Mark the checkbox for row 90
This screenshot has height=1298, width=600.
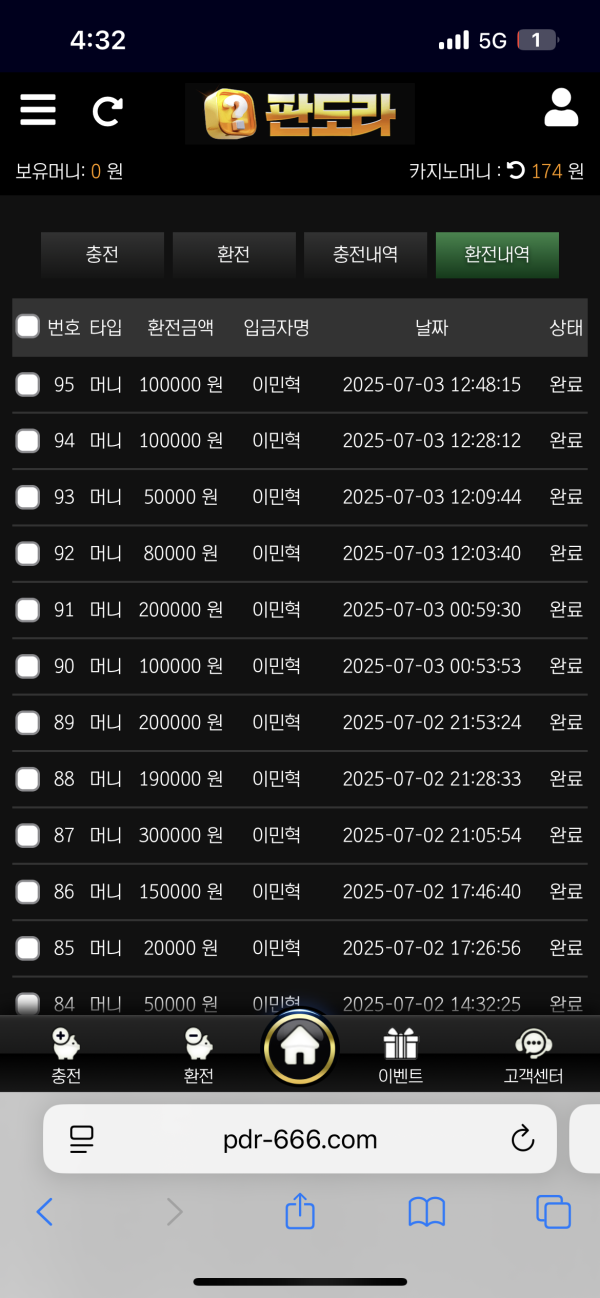(28, 666)
